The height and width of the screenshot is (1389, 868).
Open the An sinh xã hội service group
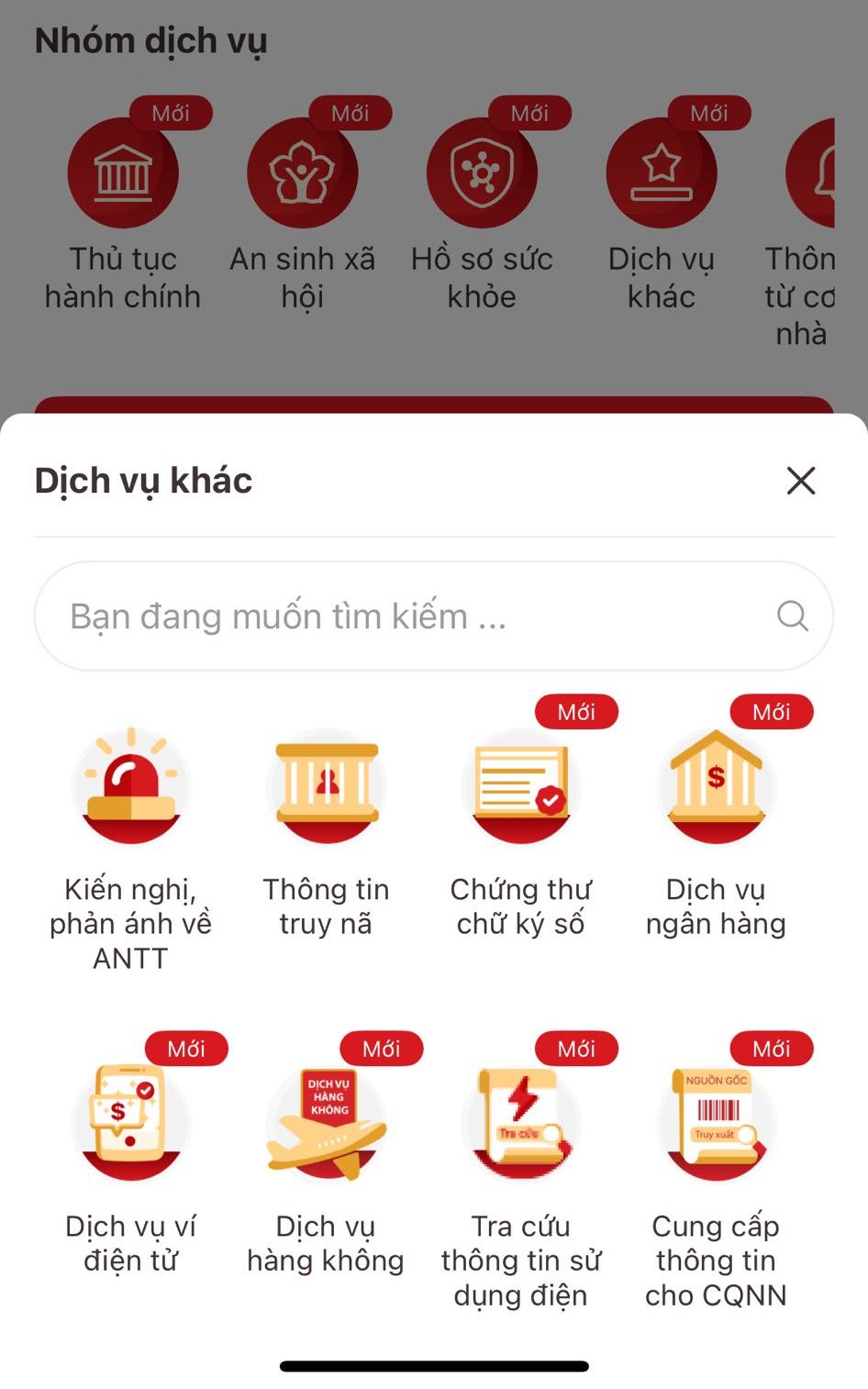click(303, 174)
